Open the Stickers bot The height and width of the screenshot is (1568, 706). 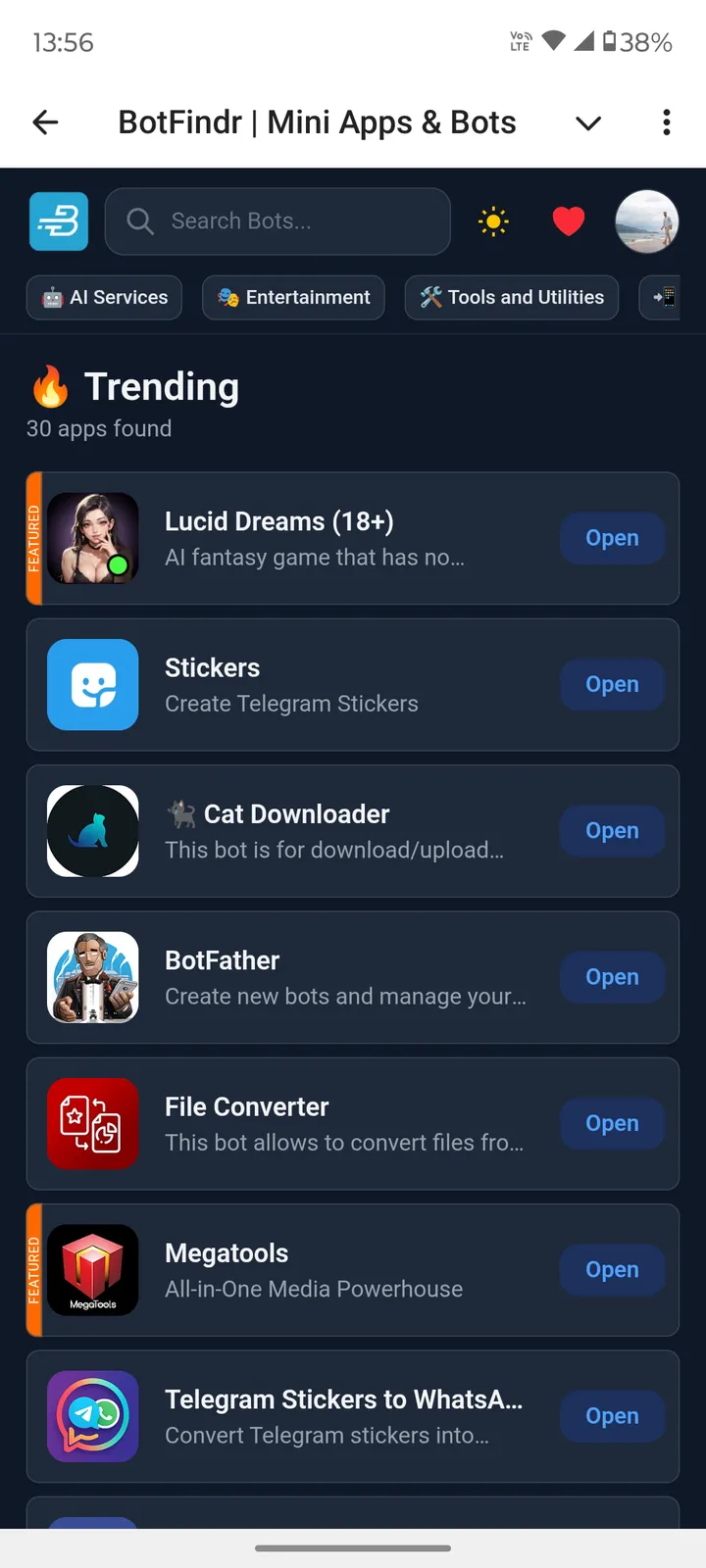click(612, 684)
